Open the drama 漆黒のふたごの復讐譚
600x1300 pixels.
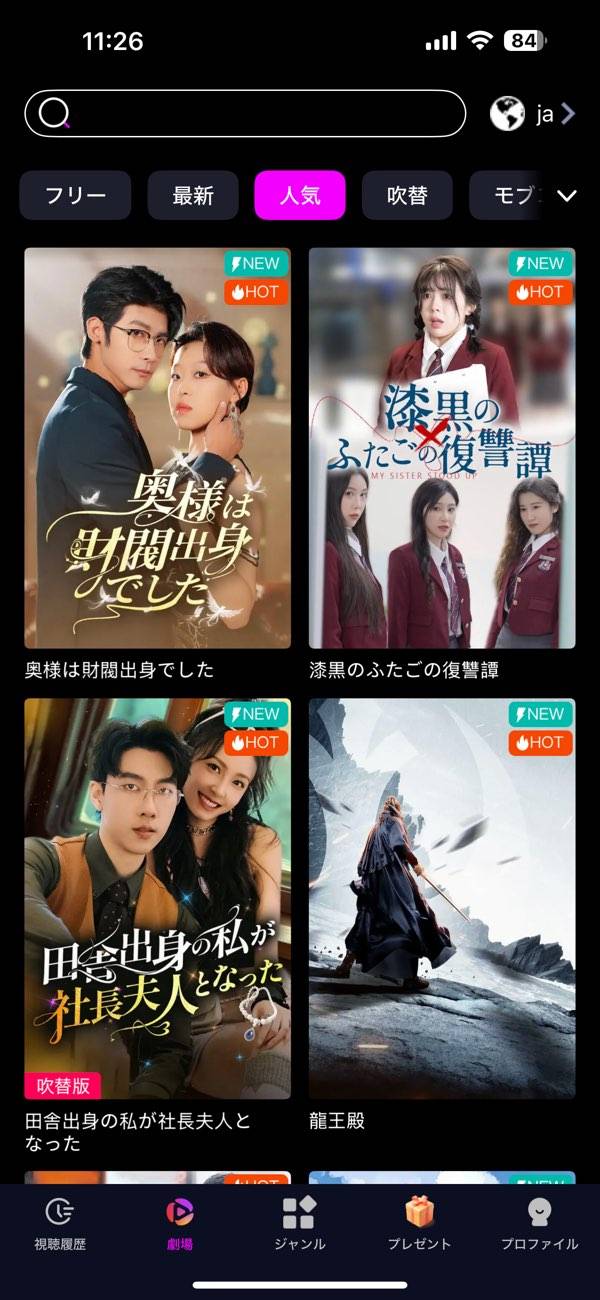coord(442,448)
